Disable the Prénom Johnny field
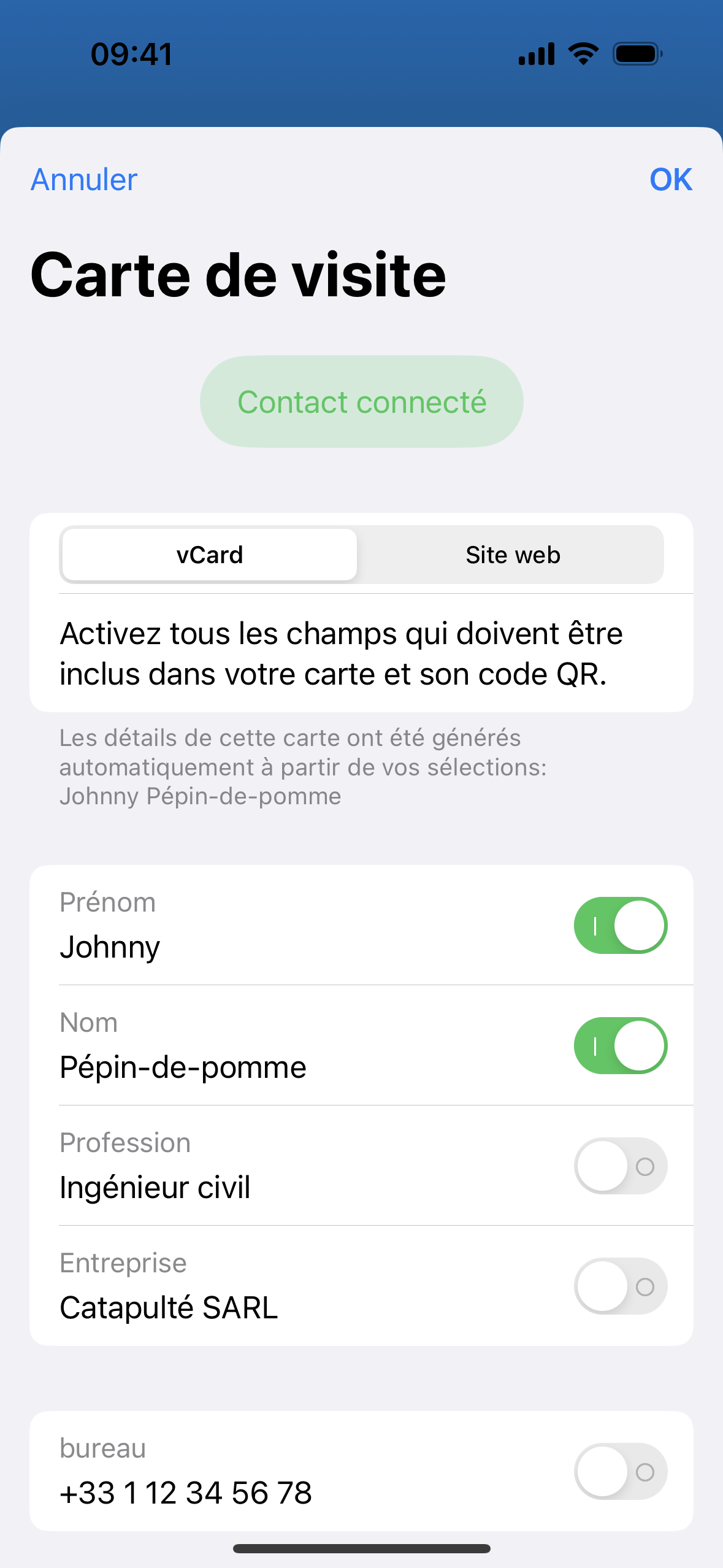This screenshot has height=1568, width=723. pos(620,925)
